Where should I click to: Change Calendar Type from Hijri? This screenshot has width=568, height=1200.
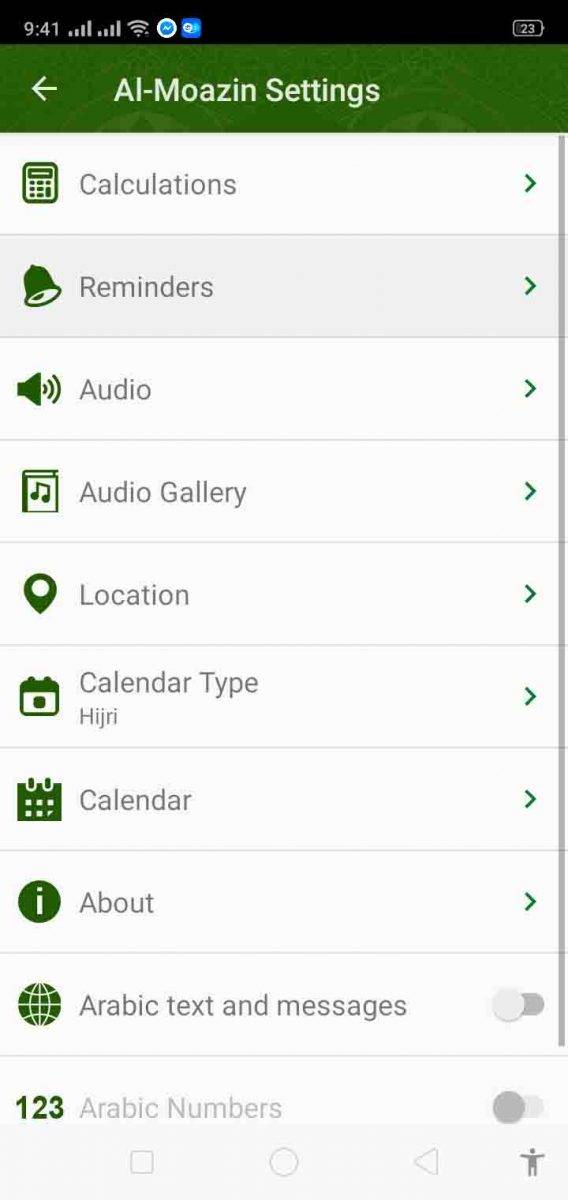(279, 697)
